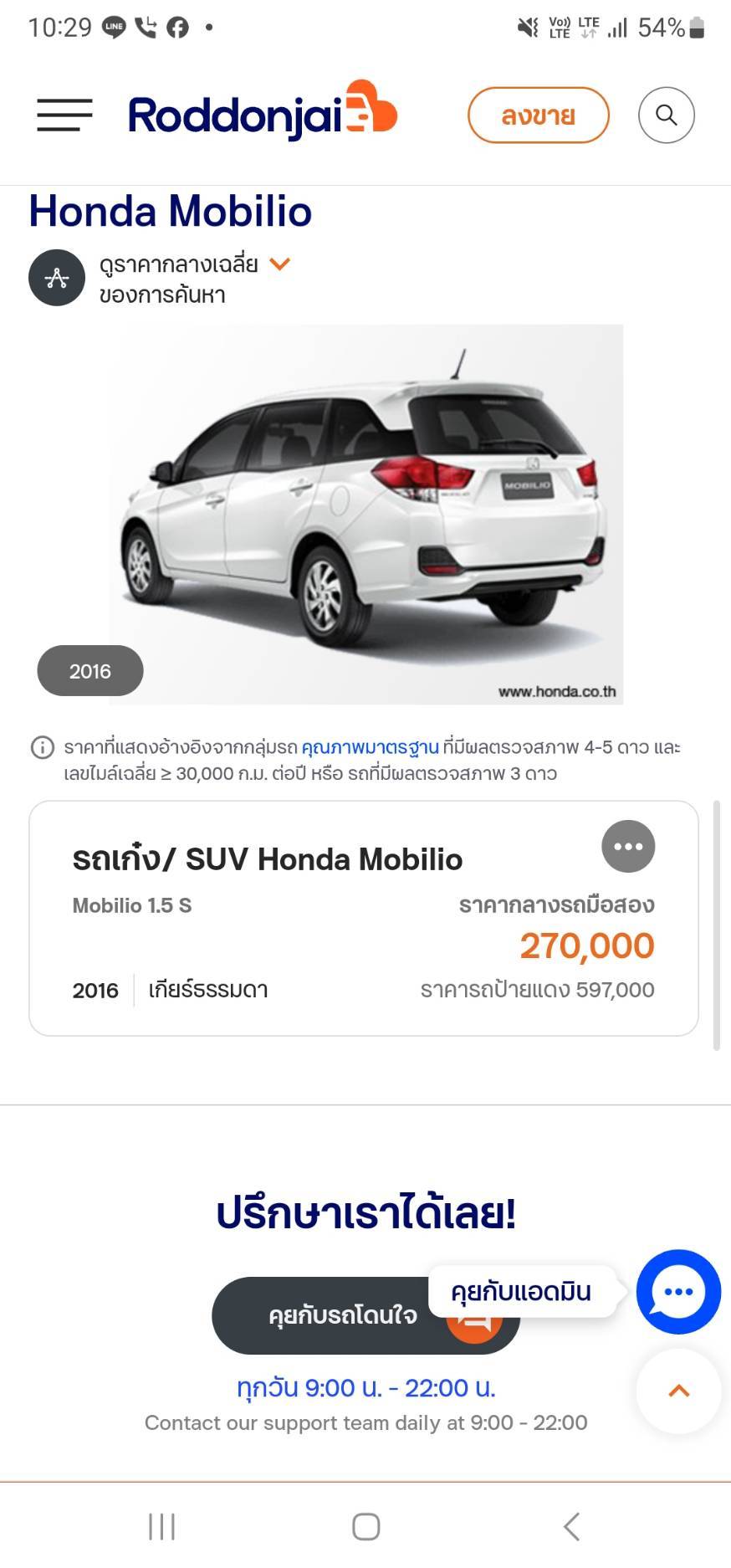Open the three-dot menu on Mobilio card
This screenshot has height=1568, width=731.
628,846
